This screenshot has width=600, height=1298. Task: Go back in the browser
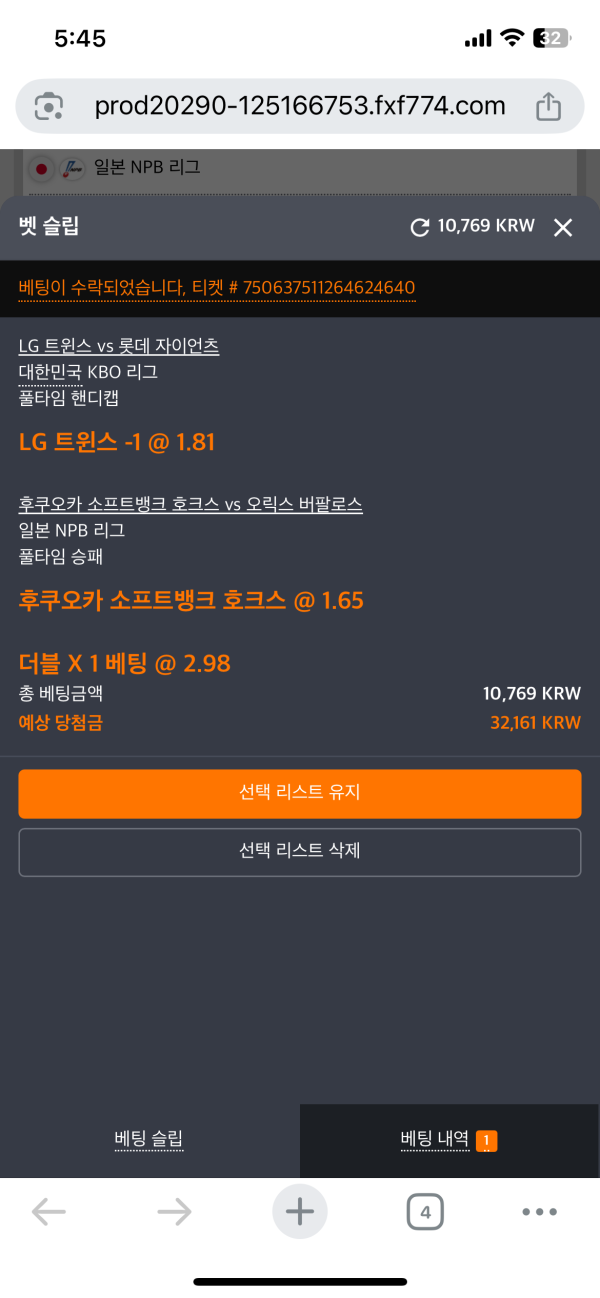(x=48, y=1212)
